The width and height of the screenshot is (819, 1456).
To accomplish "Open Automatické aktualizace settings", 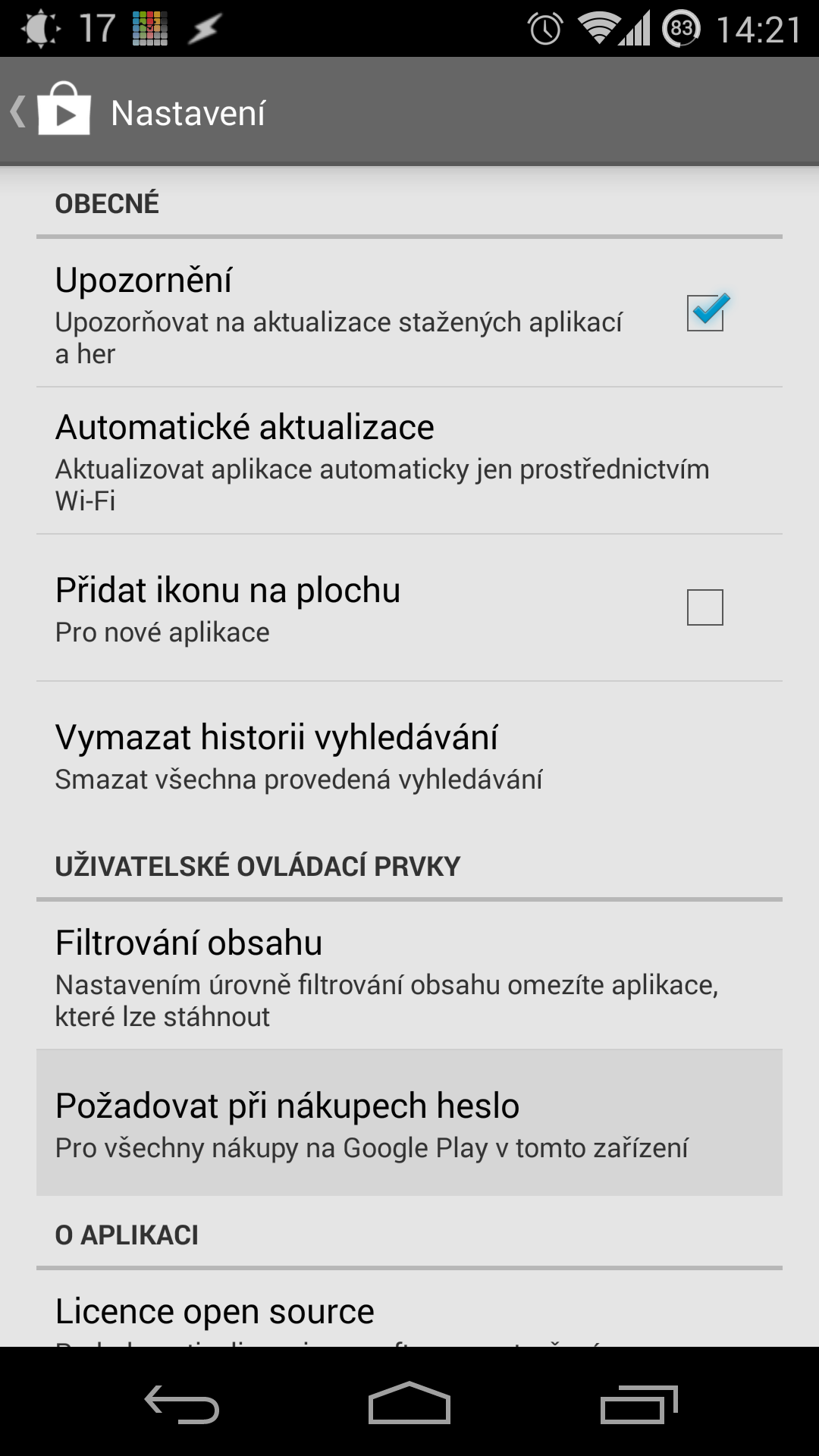I will pyautogui.click(x=409, y=460).
